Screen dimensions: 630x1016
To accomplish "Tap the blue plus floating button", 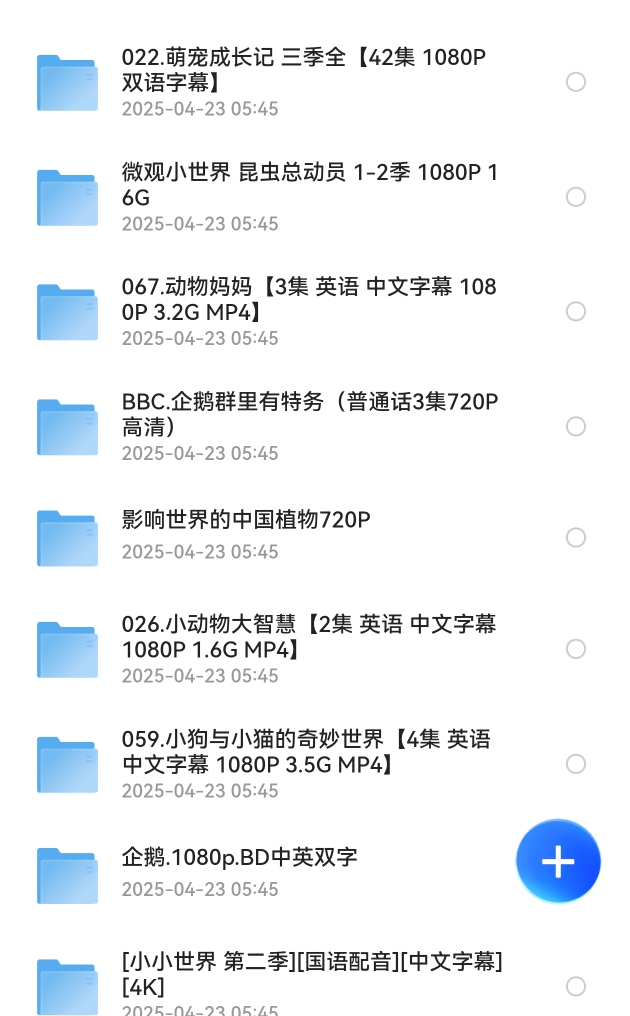I will pos(558,862).
